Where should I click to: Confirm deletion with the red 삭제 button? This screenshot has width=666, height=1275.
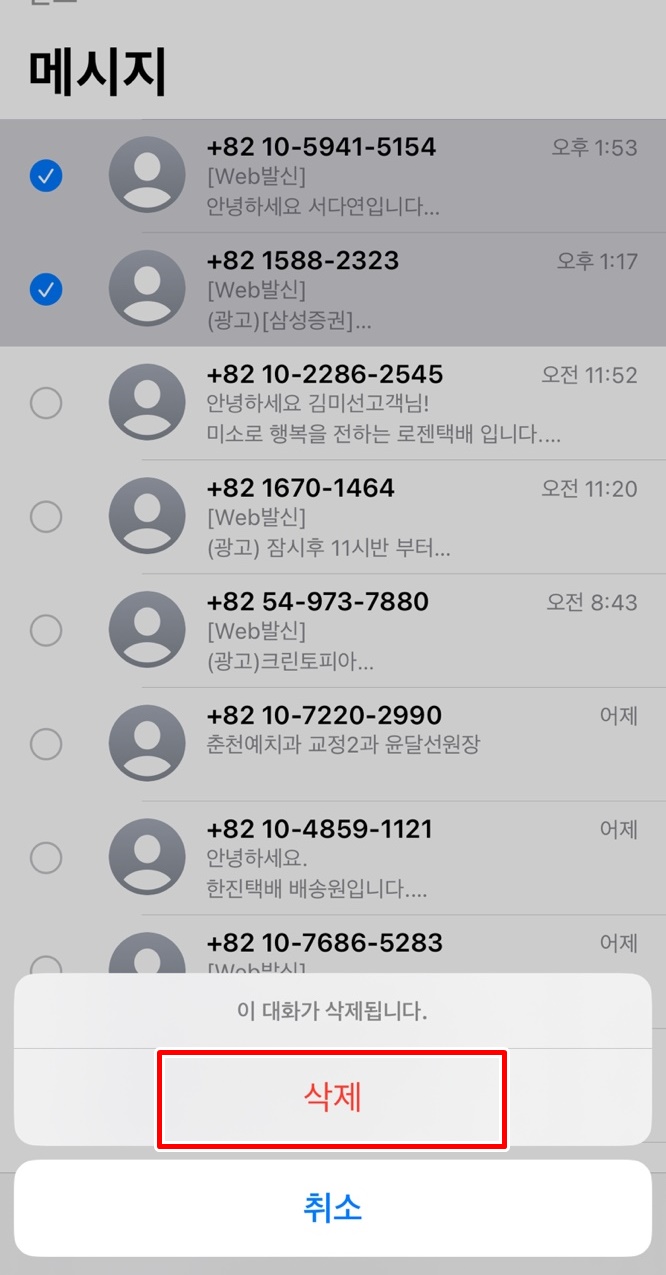(x=332, y=1097)
